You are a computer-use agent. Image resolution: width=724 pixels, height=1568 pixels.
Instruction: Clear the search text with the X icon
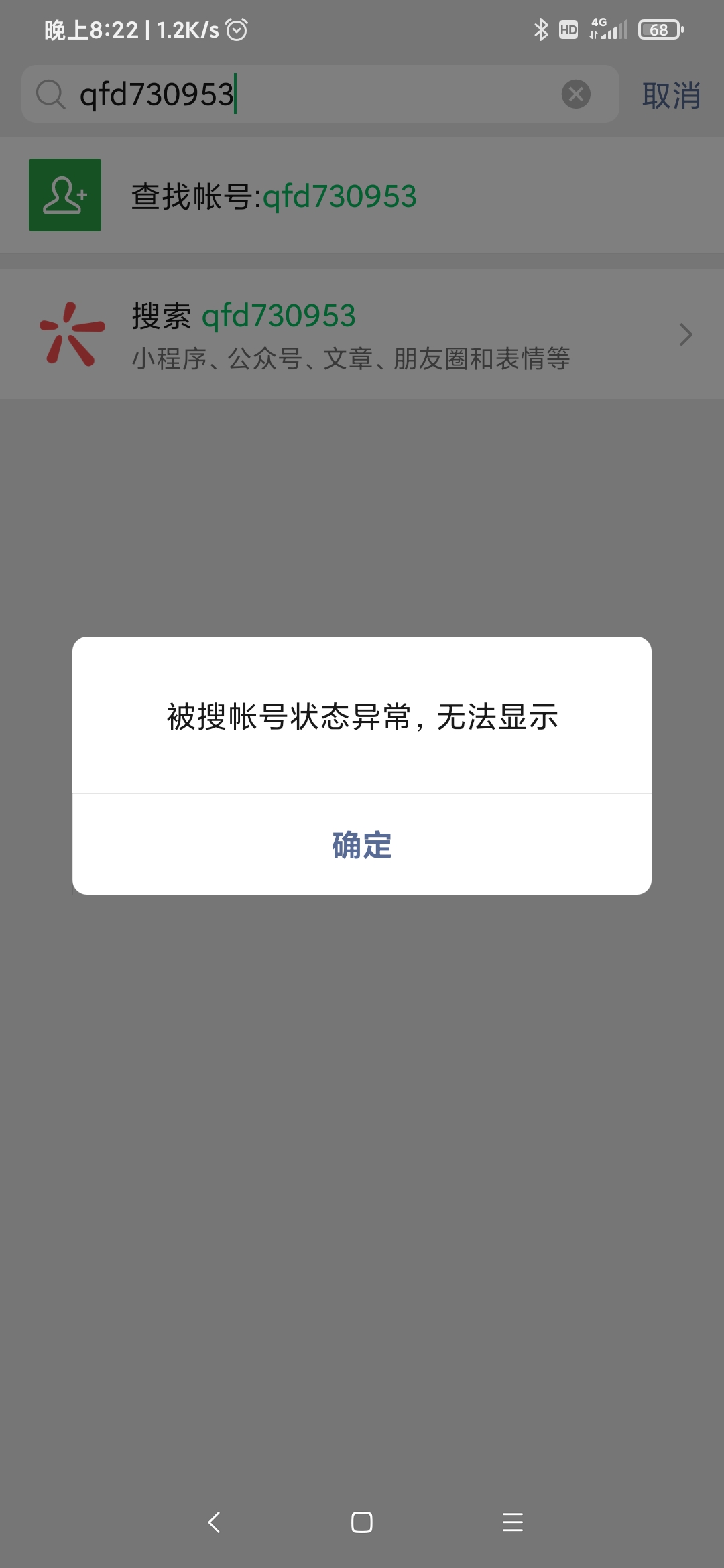[x=576, y=94]
